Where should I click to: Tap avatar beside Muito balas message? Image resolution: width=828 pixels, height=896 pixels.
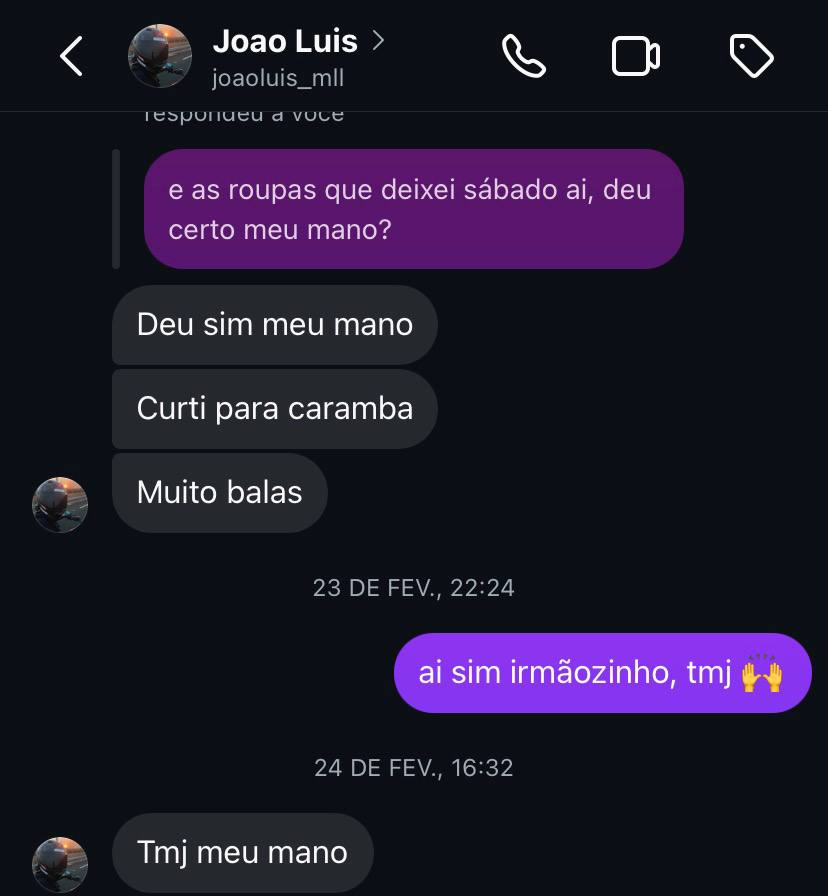[60, 504]
